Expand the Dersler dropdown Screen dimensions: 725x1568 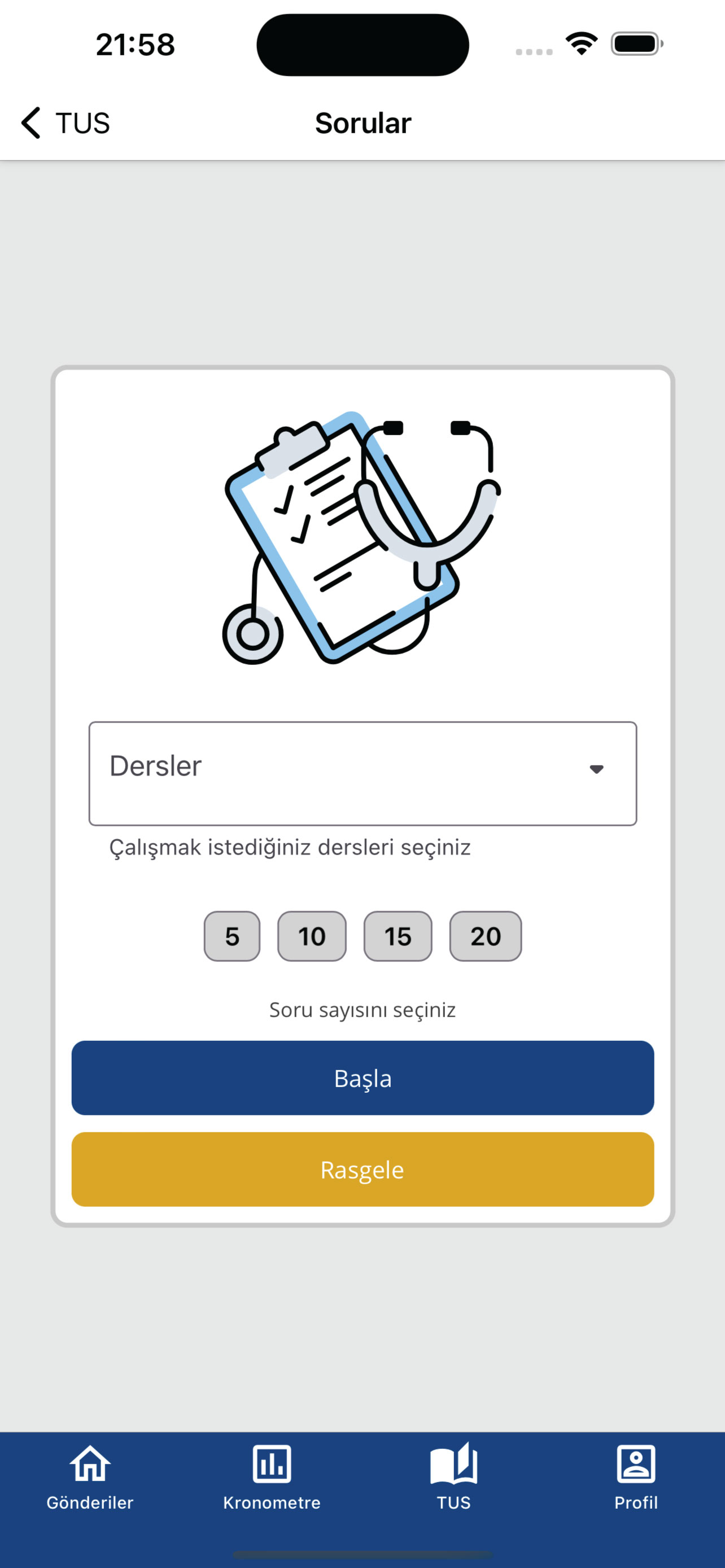tap(362, 773)
